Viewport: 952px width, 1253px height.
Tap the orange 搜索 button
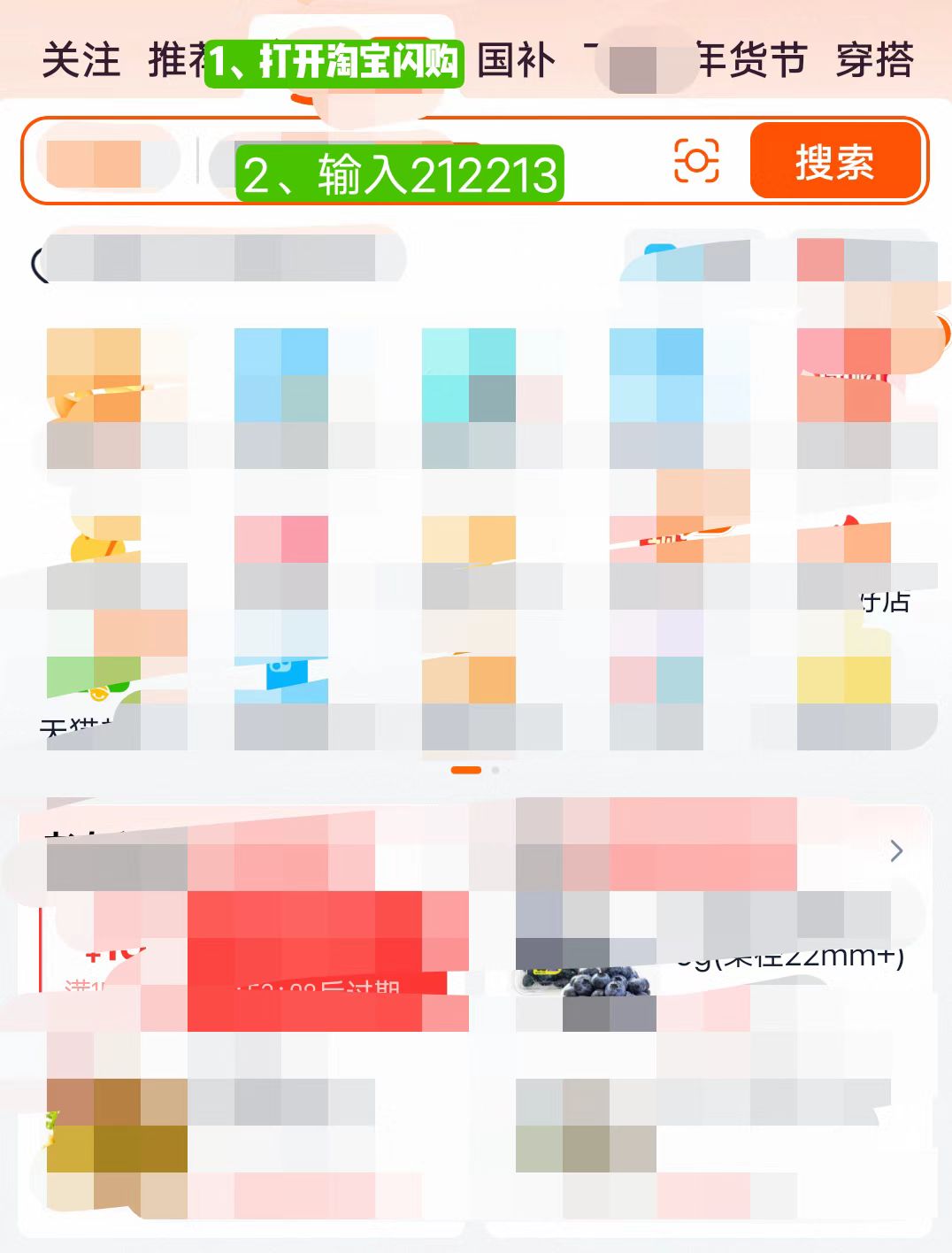834,162
